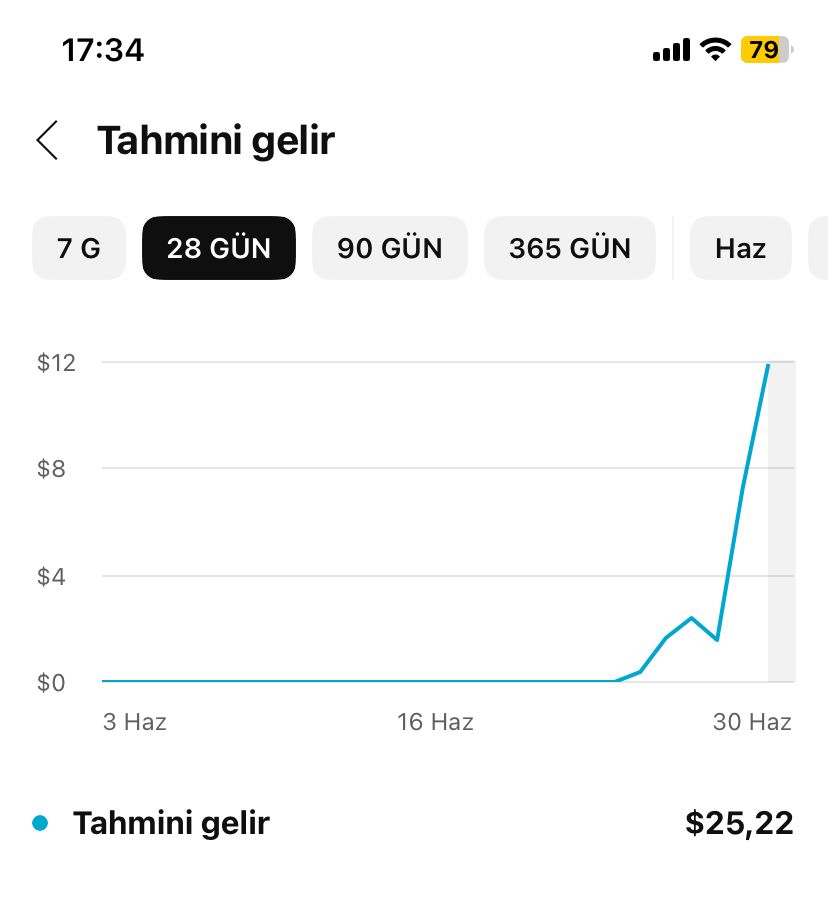Choose the Haz month chip
This screenshot has width=828, height=898.
(x=740, y=248)
